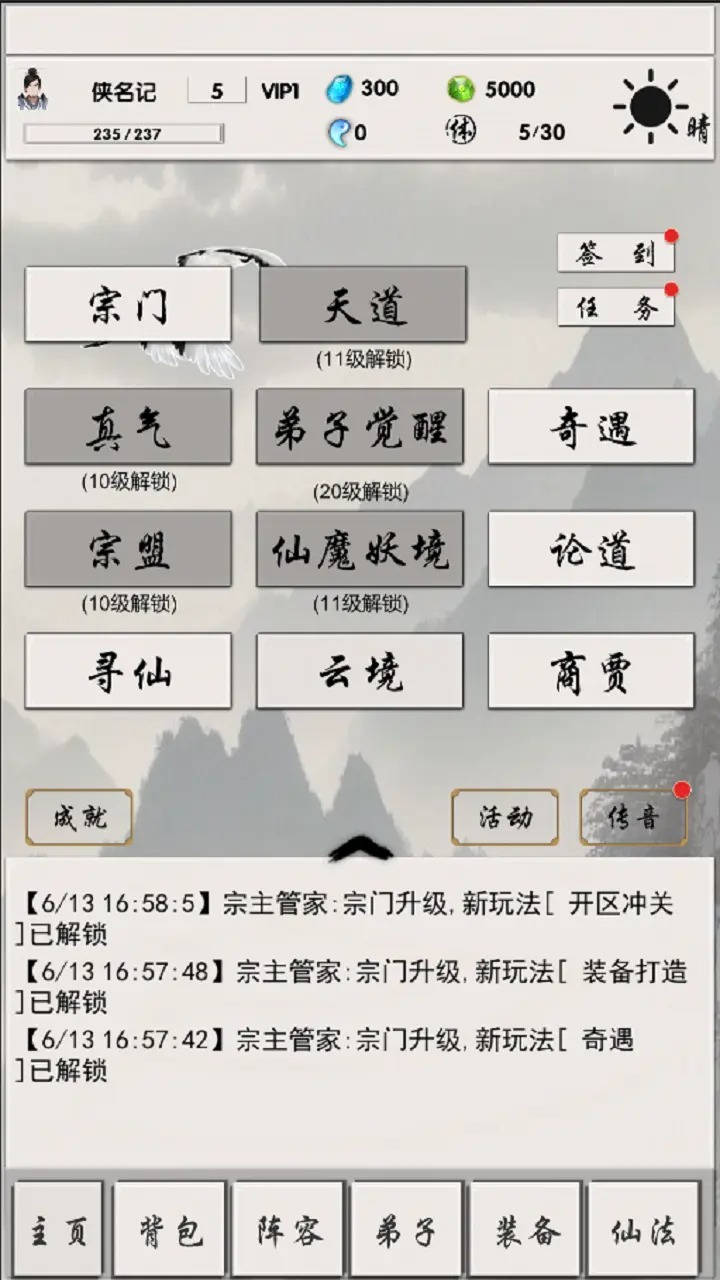Open the 任务 quests button
This screenshot has width=720, height=1280.
point(616,308)
